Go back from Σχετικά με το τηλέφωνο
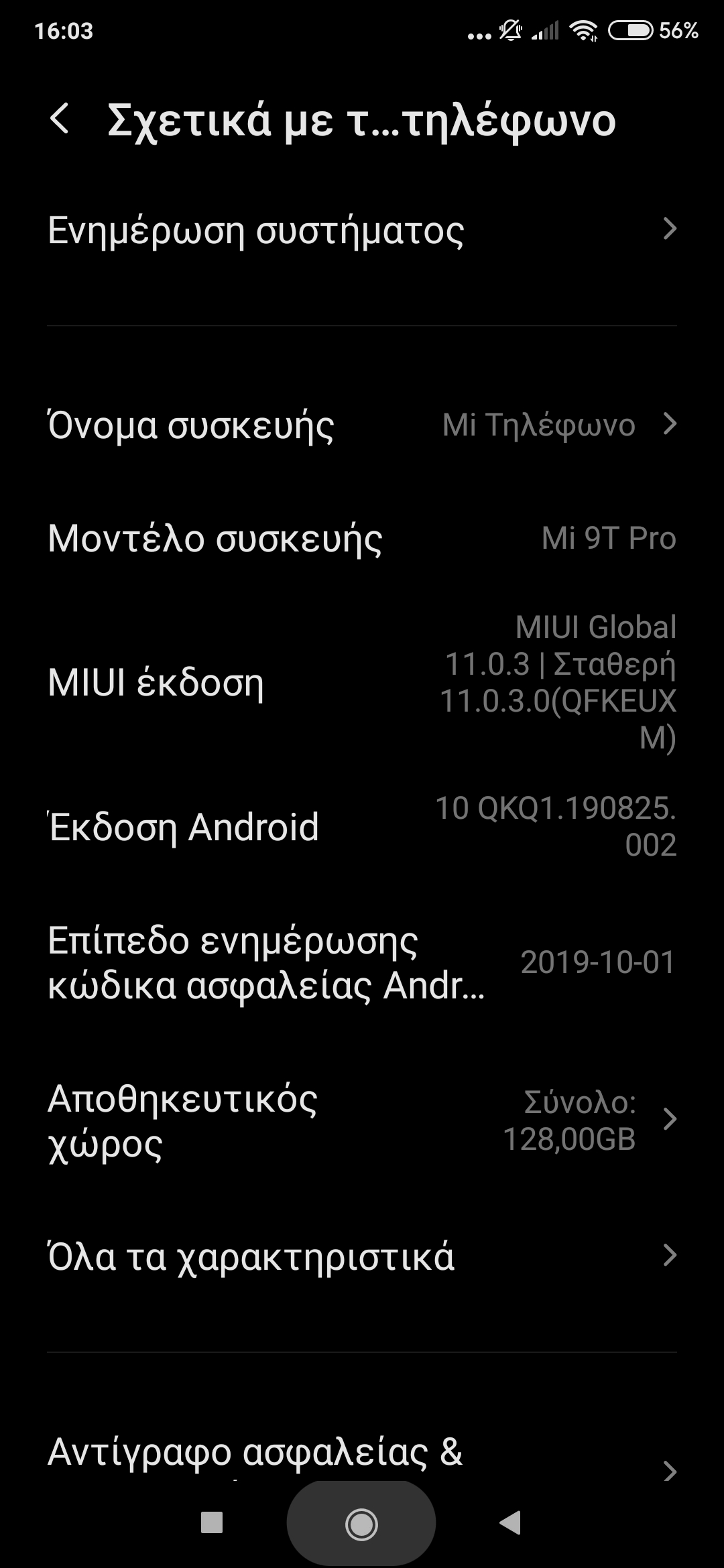This screenshot has height=1568, width=724. (60, 120)
